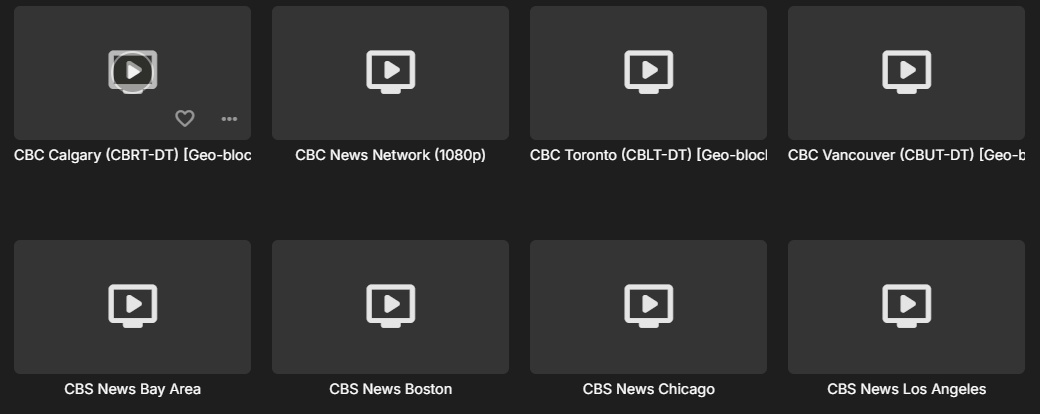1040x414 pixels.
Task: Select the CBC Toronto (CBLT-DT) channel
Action: 648,72
